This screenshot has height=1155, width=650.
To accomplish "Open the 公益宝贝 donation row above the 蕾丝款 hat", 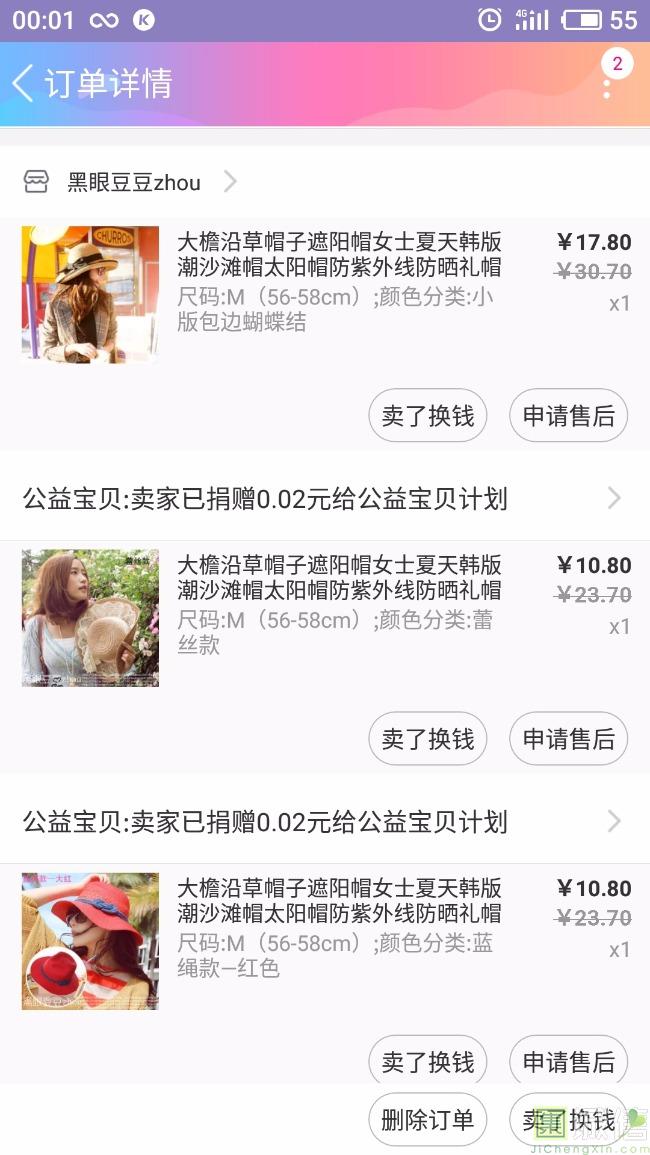I will tap(324, 498).
